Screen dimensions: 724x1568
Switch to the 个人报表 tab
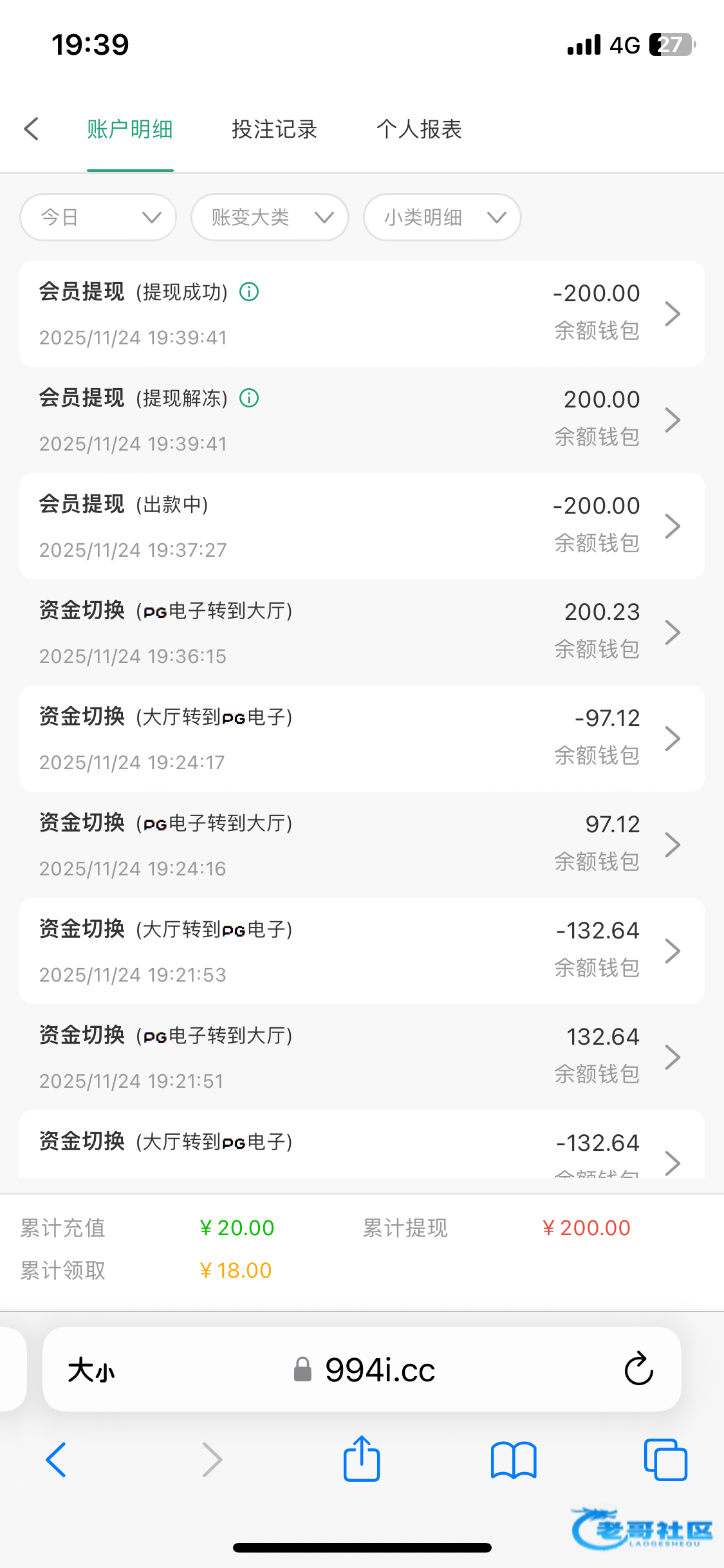point(419,129)
